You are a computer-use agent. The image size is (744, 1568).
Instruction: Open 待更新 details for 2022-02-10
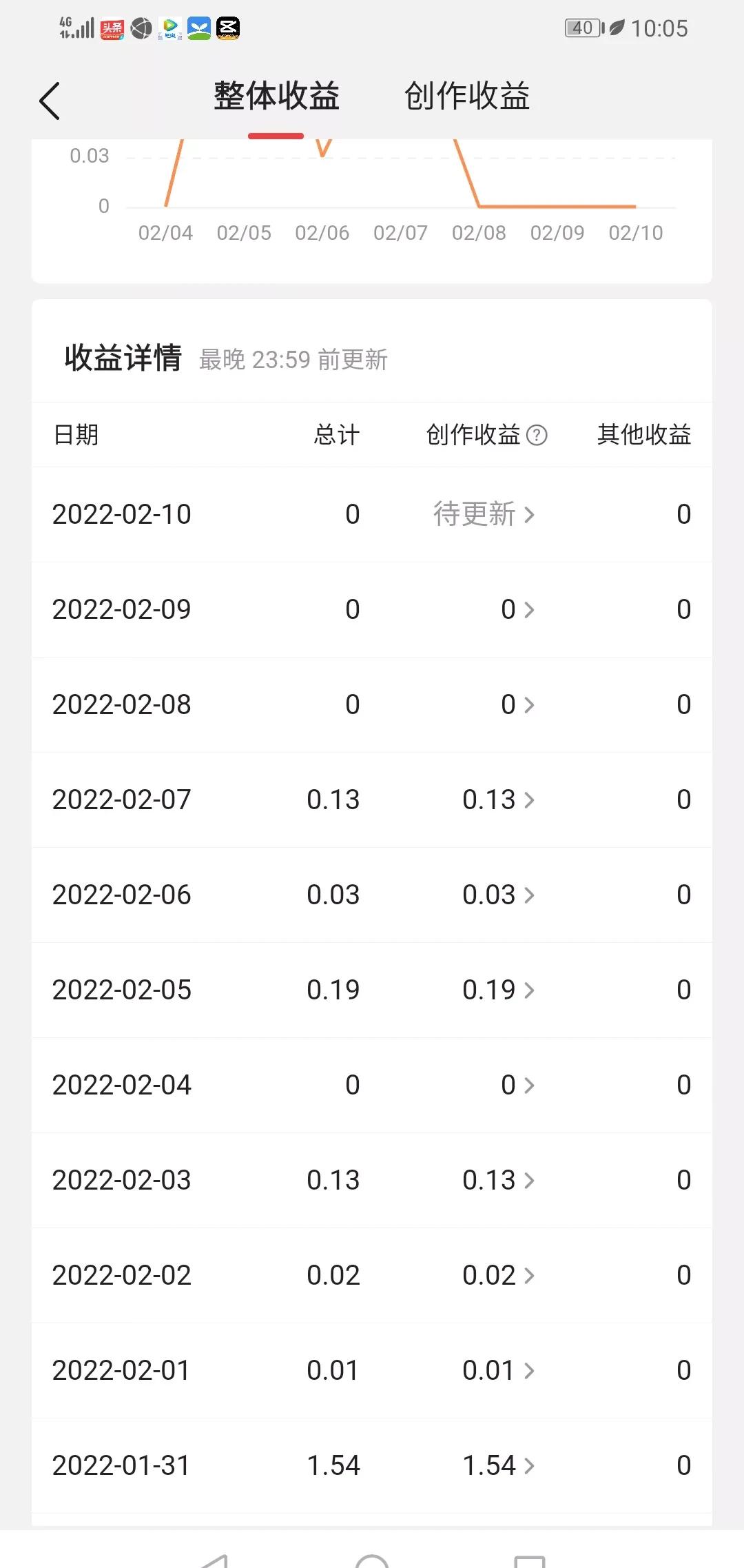(x=484, y=514)
